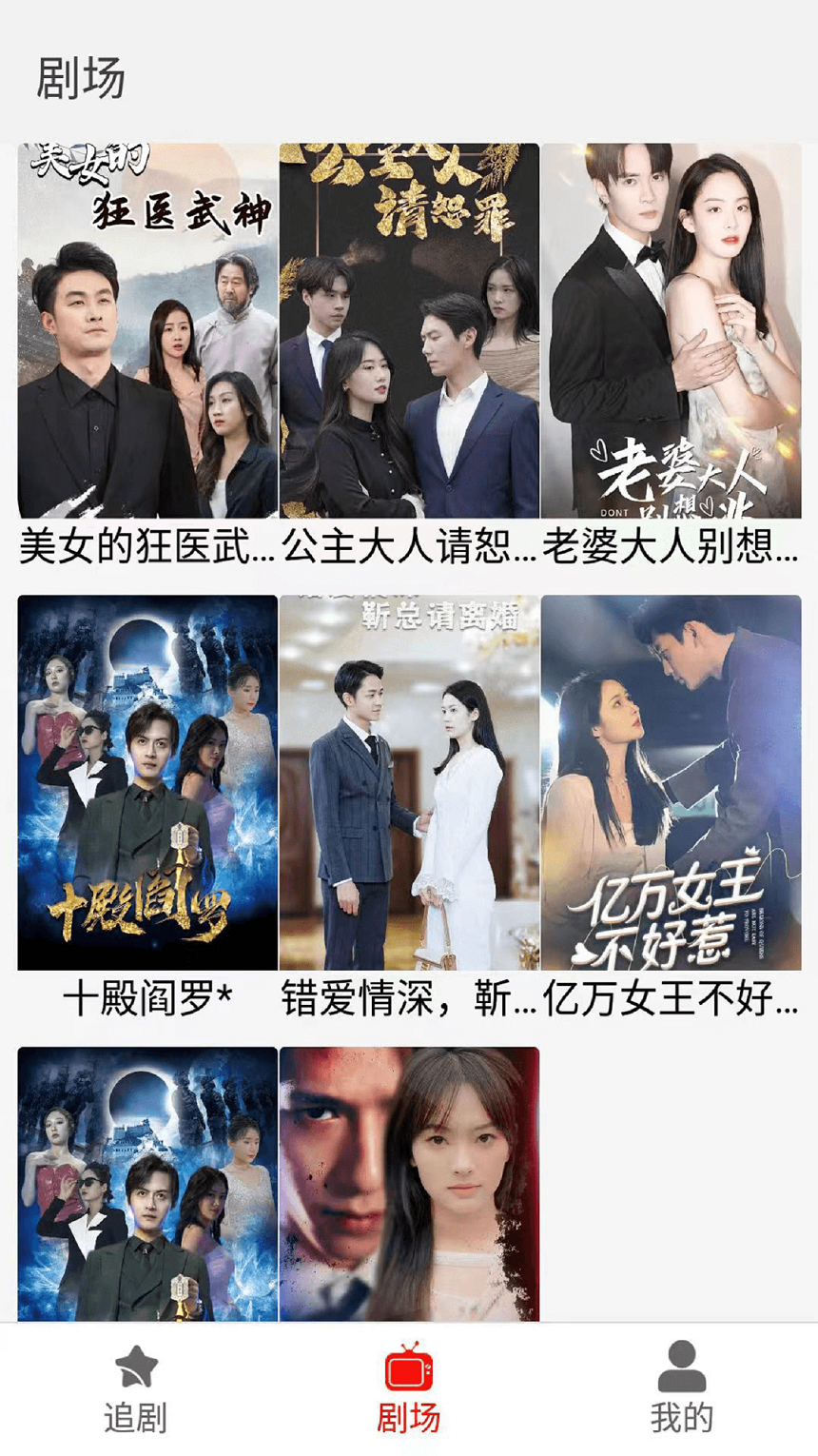Open the drama 亿万女王不好惹

click(671, 782)
